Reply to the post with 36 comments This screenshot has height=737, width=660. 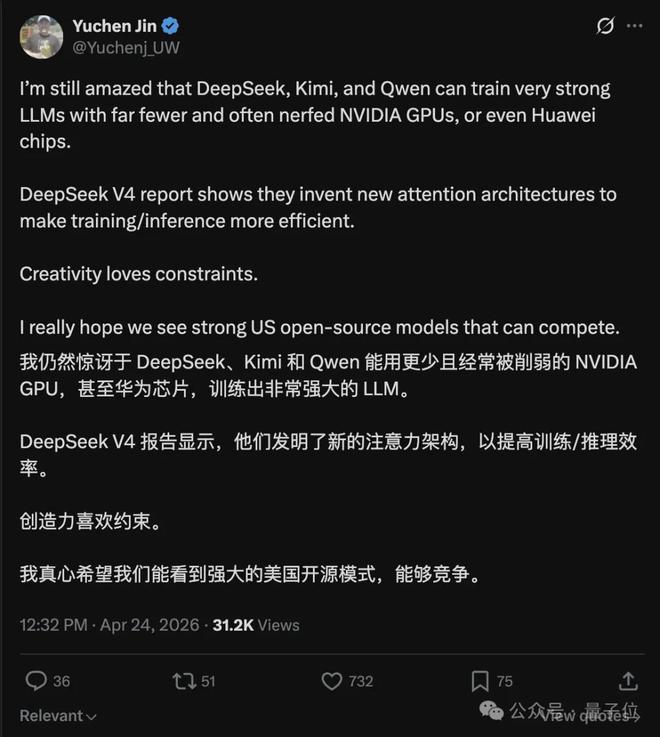tap(36, 681)
